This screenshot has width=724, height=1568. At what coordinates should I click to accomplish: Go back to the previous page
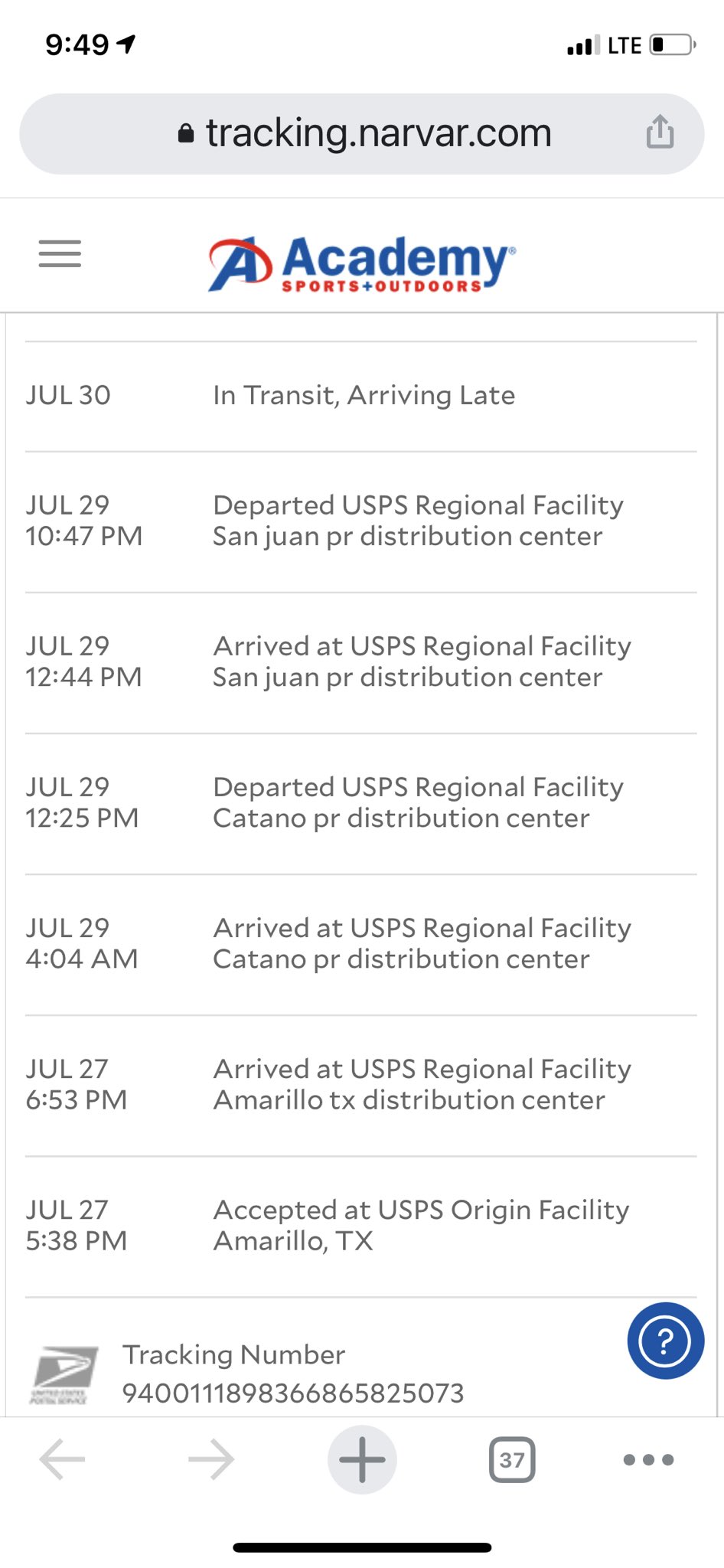(x=62, y=1459)
